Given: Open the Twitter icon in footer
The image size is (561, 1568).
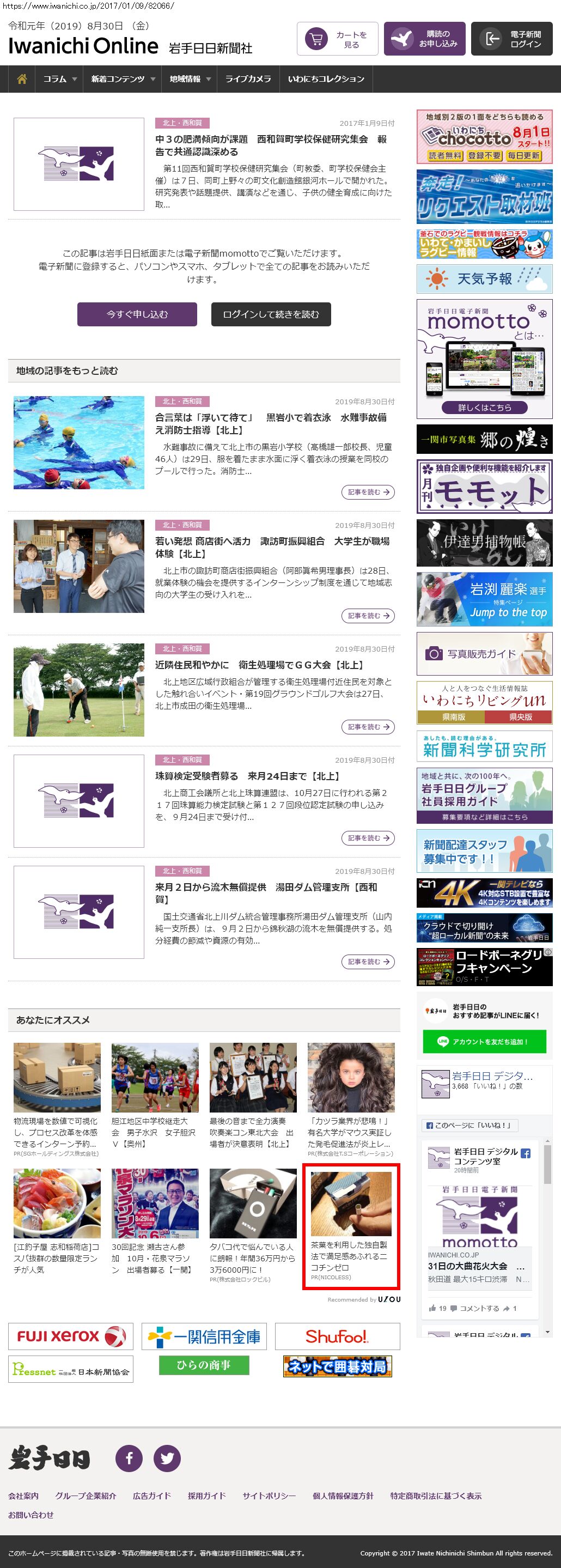Looking at the screenshot, I should click(167, 1458).
